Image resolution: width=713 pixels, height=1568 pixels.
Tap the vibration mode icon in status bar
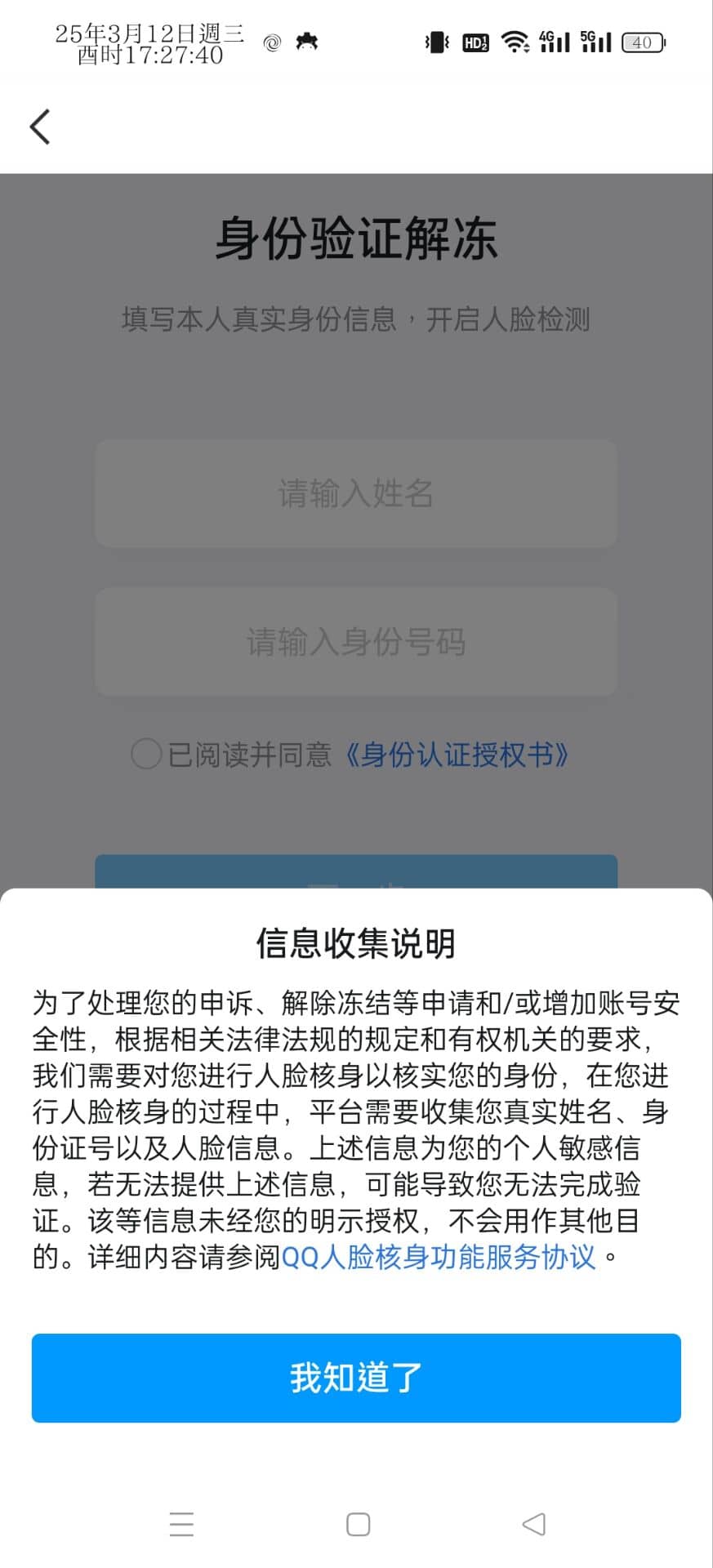pos(437,42)
